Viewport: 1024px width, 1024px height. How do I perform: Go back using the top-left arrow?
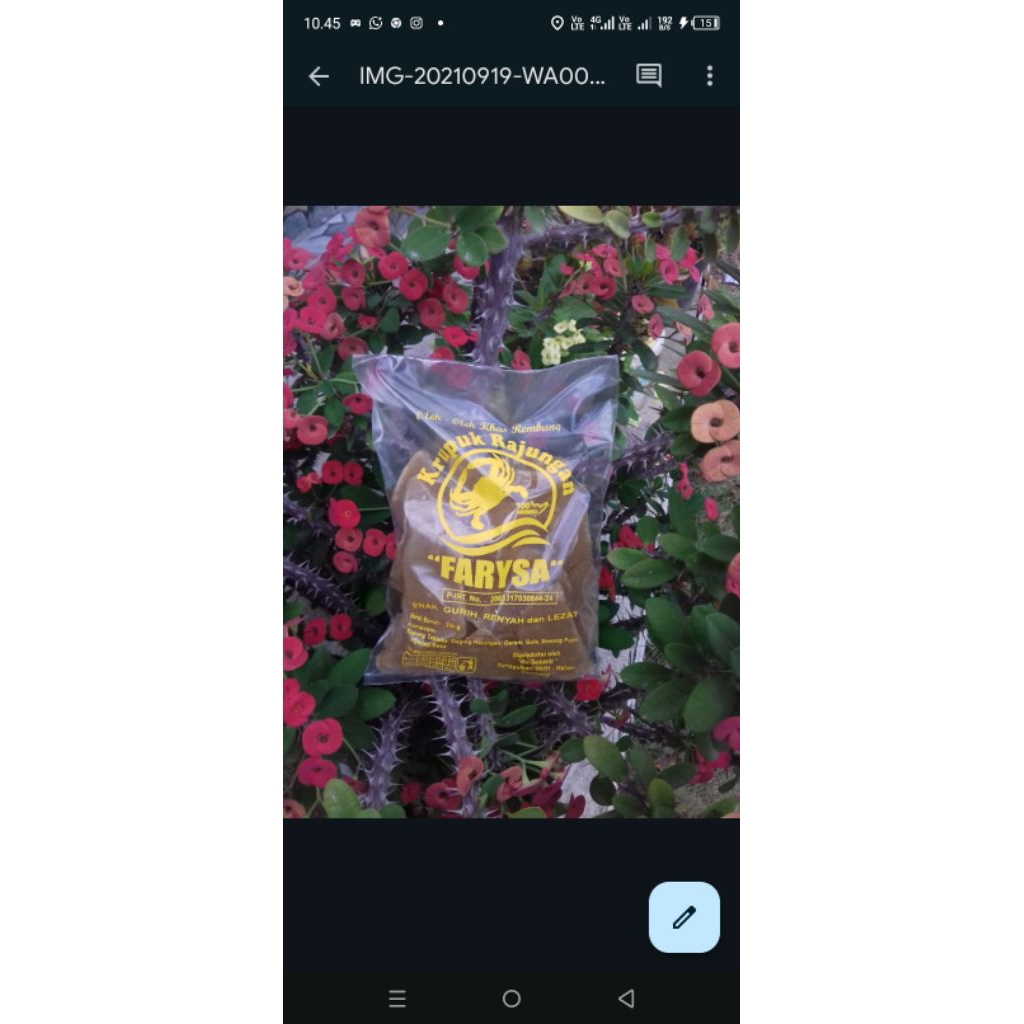click(x=318, y=76)
